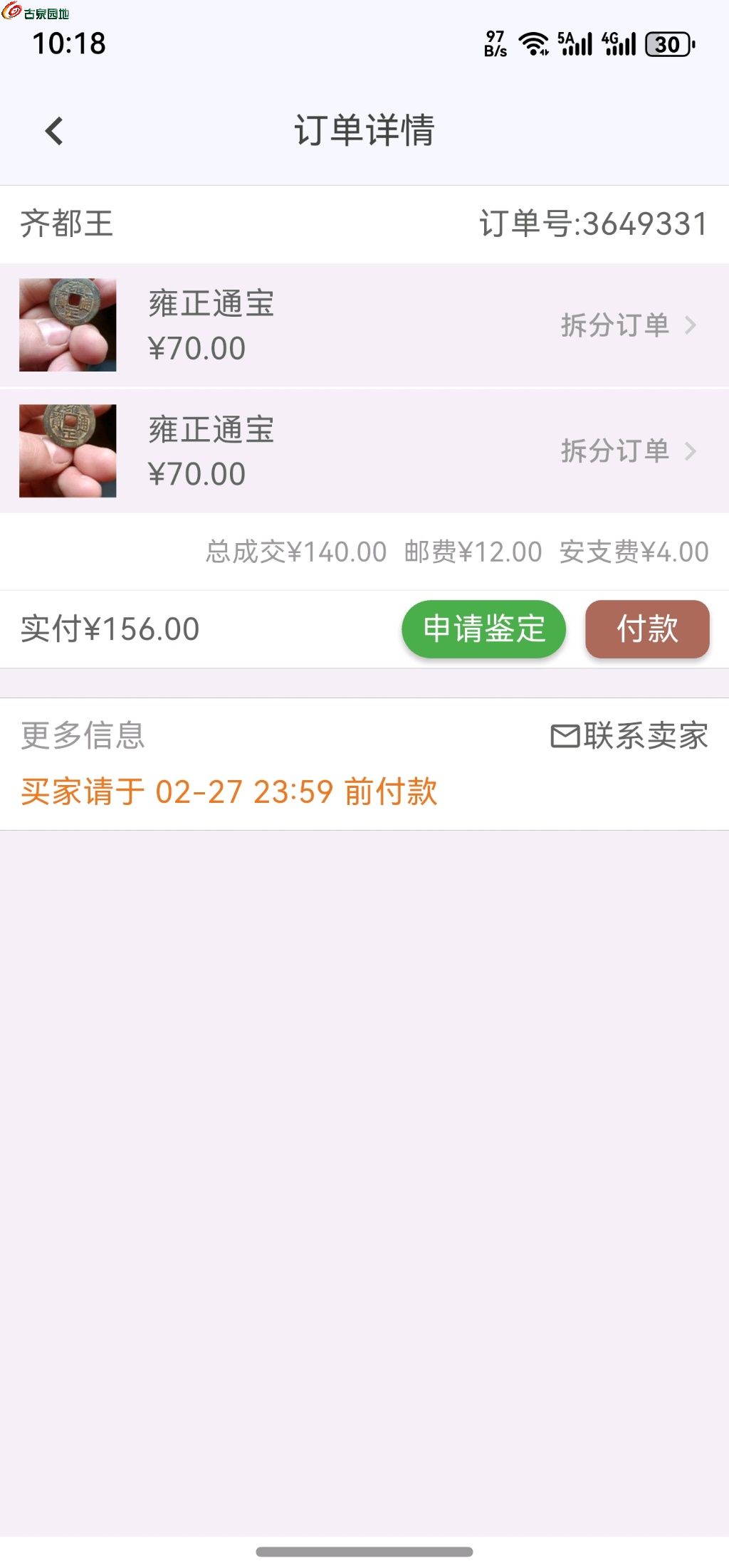Screen dimensions: 729x1568
Task: Expand the first 拆分订单 chevron
Action: point(691,325)
